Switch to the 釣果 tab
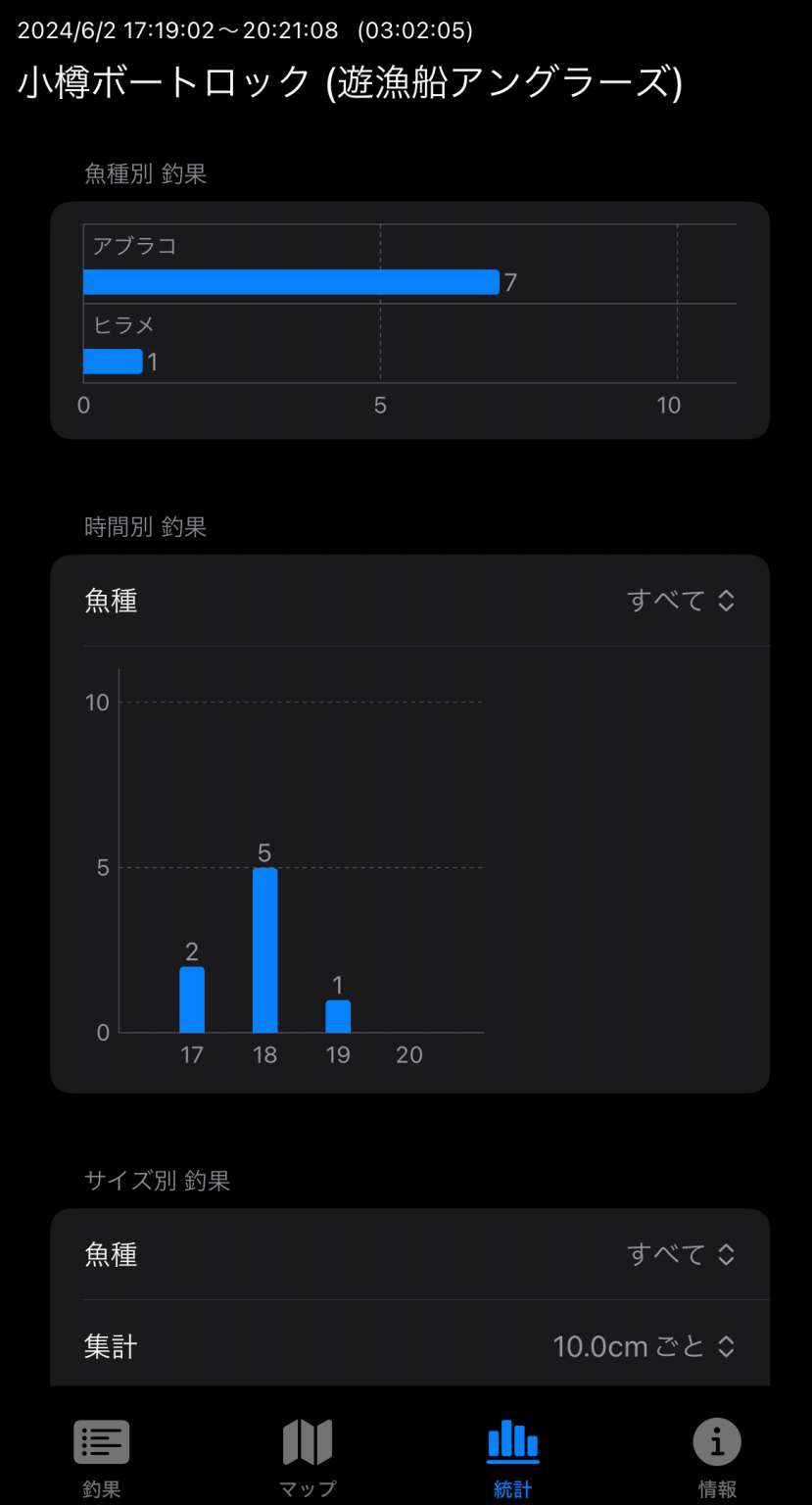Viewport: 812px width, 1505px height. tap(102, 1459)
